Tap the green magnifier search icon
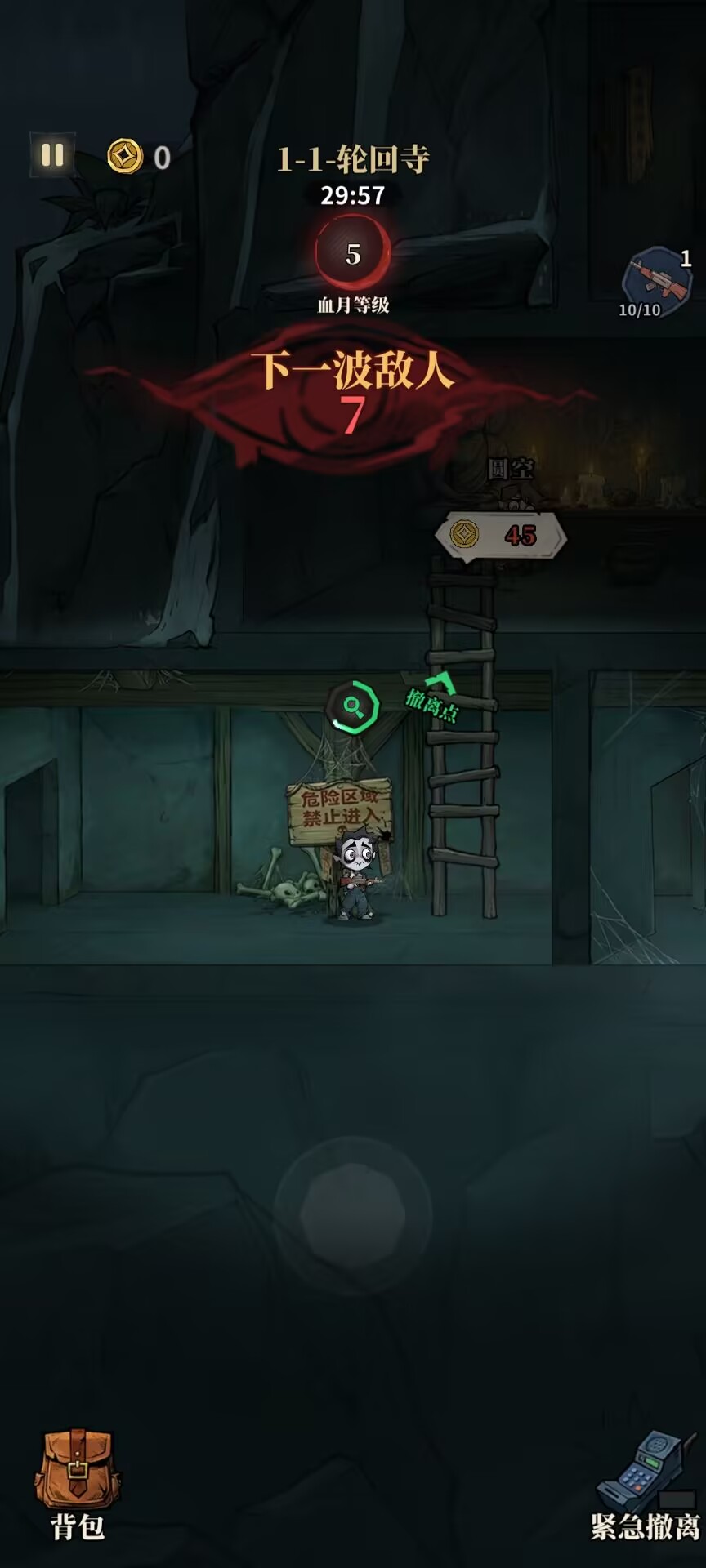The image size is (706, 1568). click(x=353, y=706)
